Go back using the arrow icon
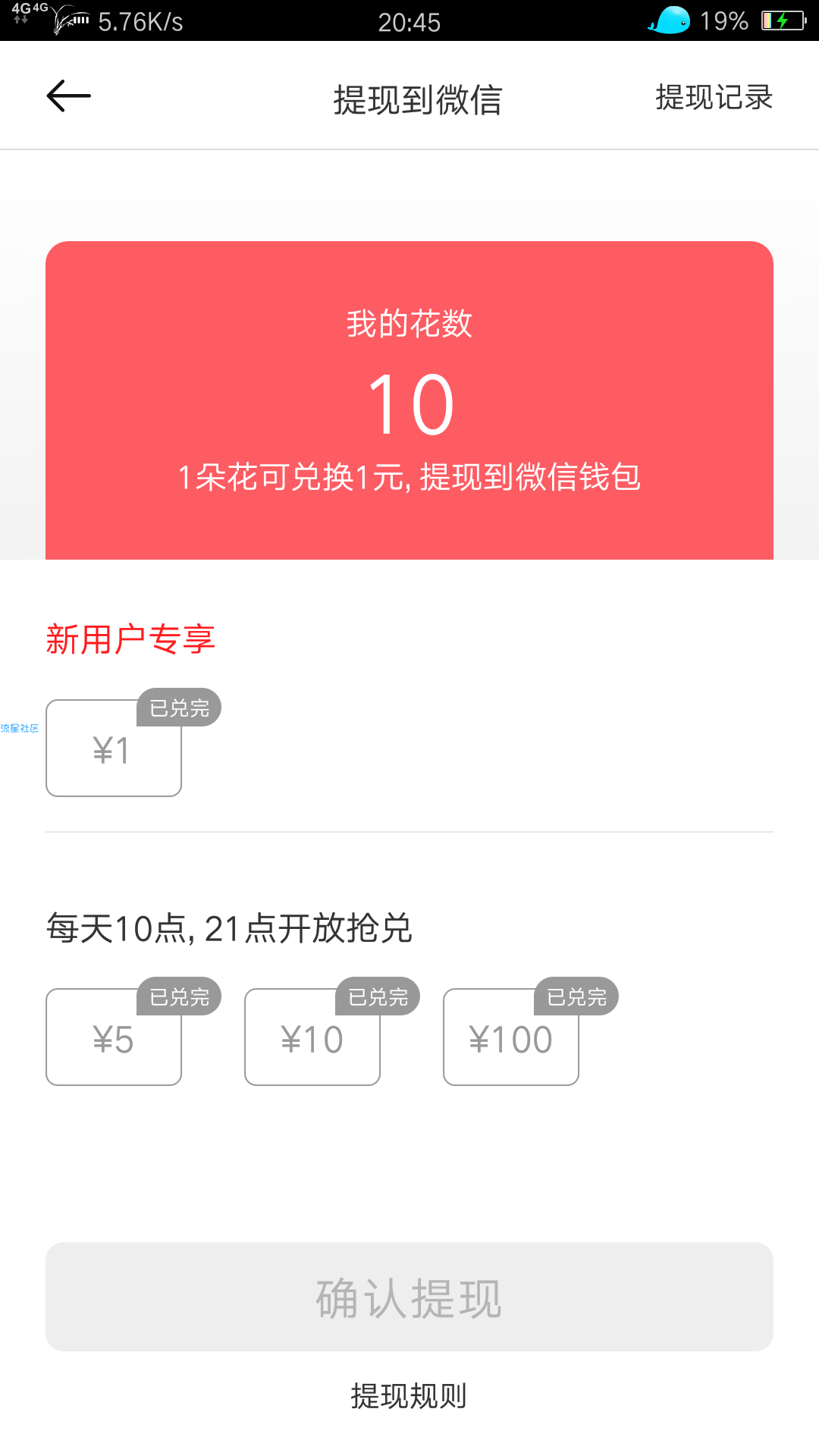819x1456 pixels. [68, 96]
